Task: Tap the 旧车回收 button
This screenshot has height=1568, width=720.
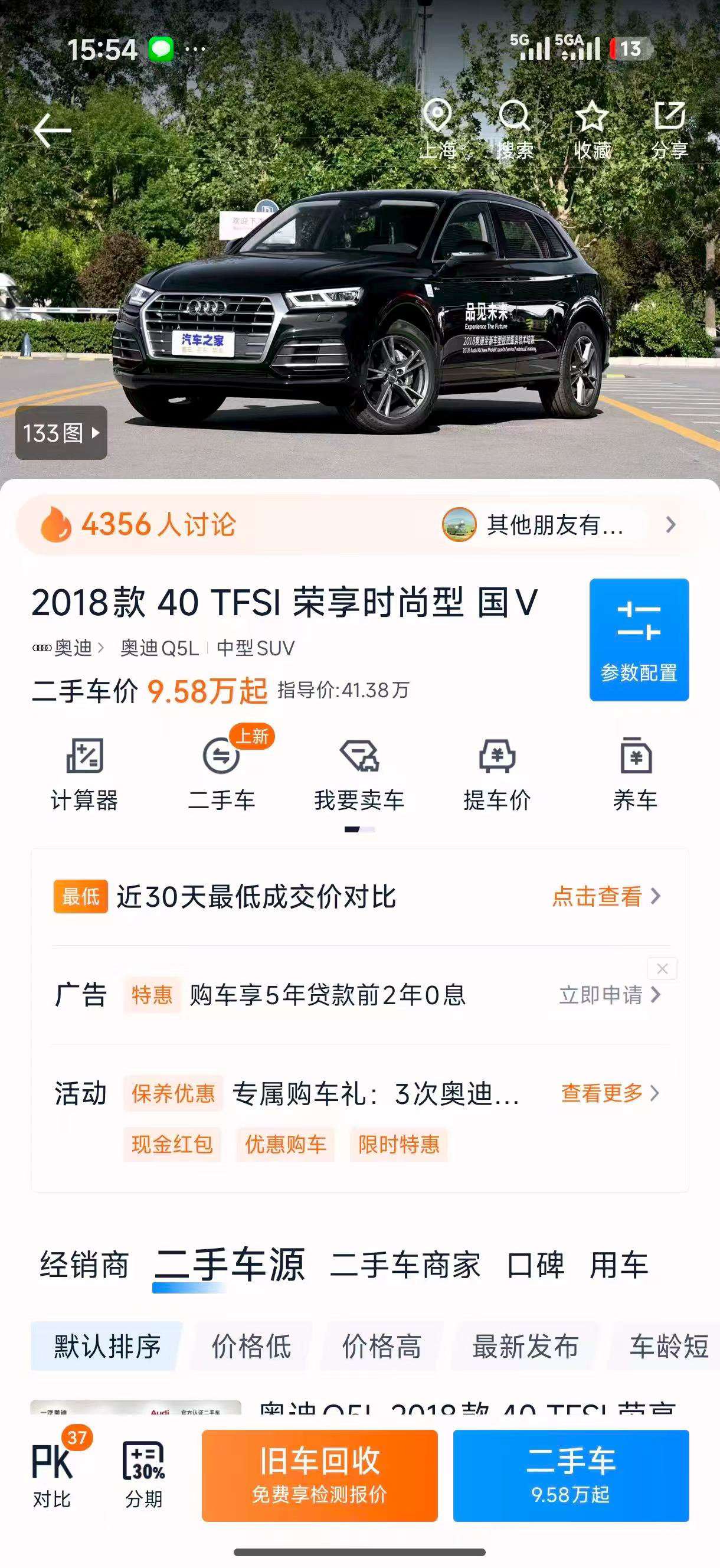Action: [x=319, y=1475]
